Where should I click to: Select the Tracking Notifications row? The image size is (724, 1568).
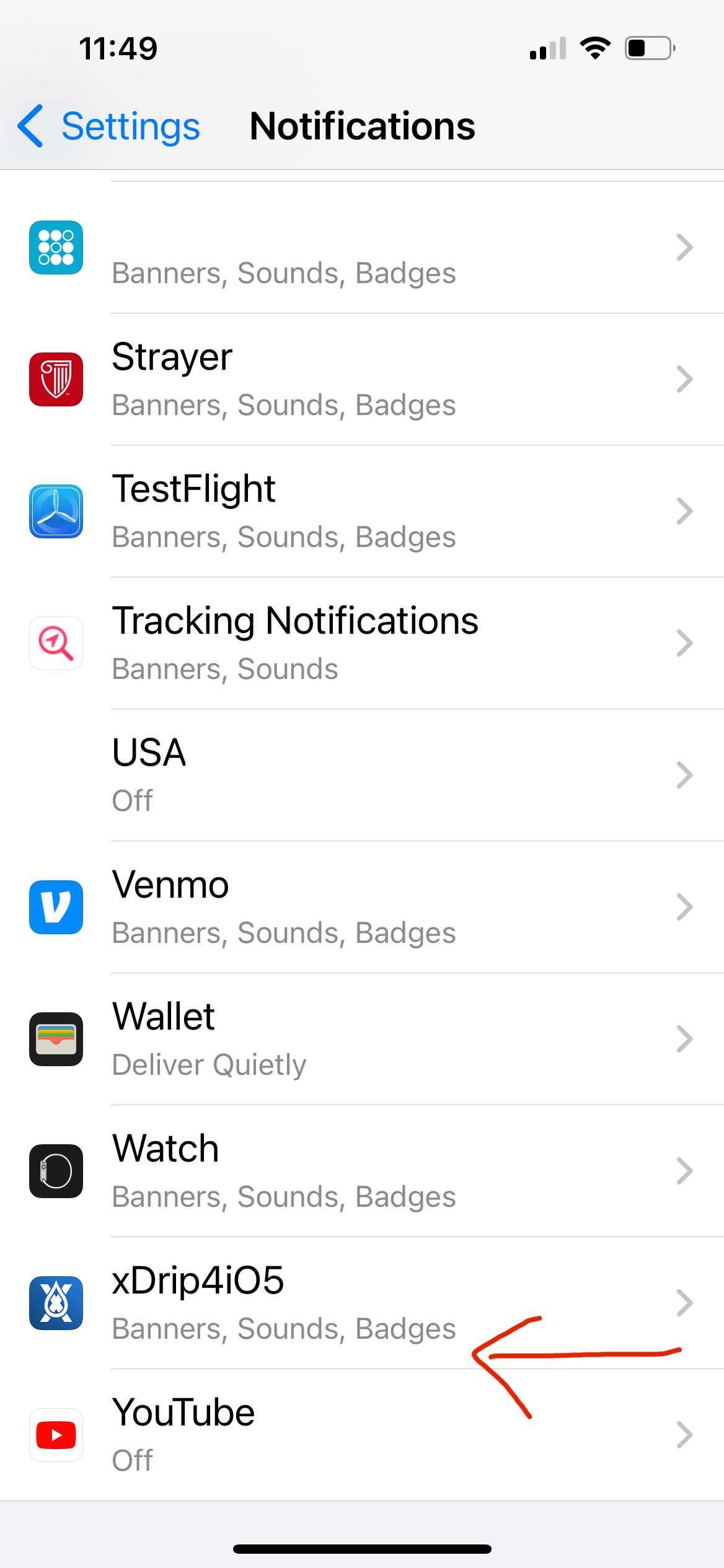[362, 643]
